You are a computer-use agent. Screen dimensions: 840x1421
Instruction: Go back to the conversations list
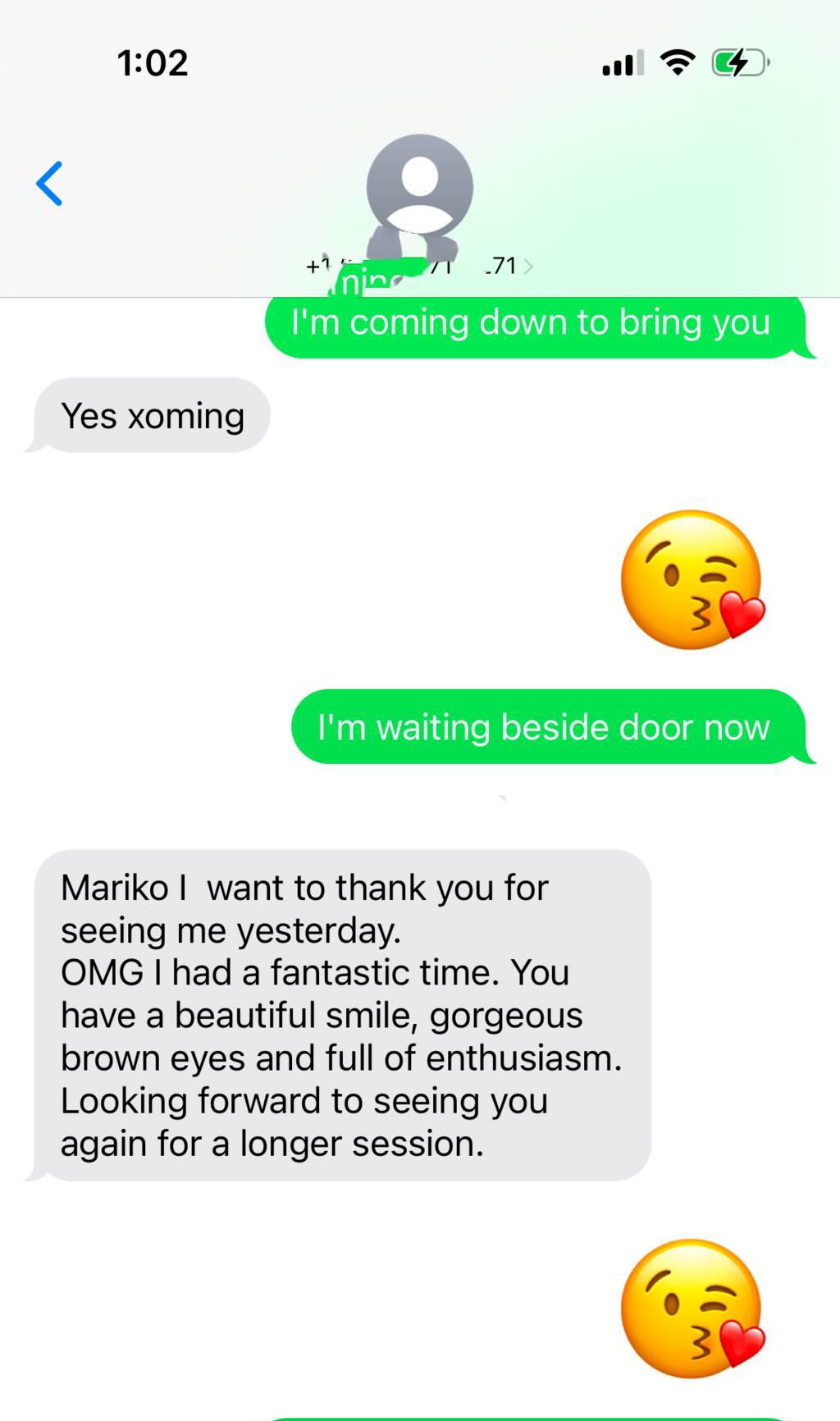point(49,183)
